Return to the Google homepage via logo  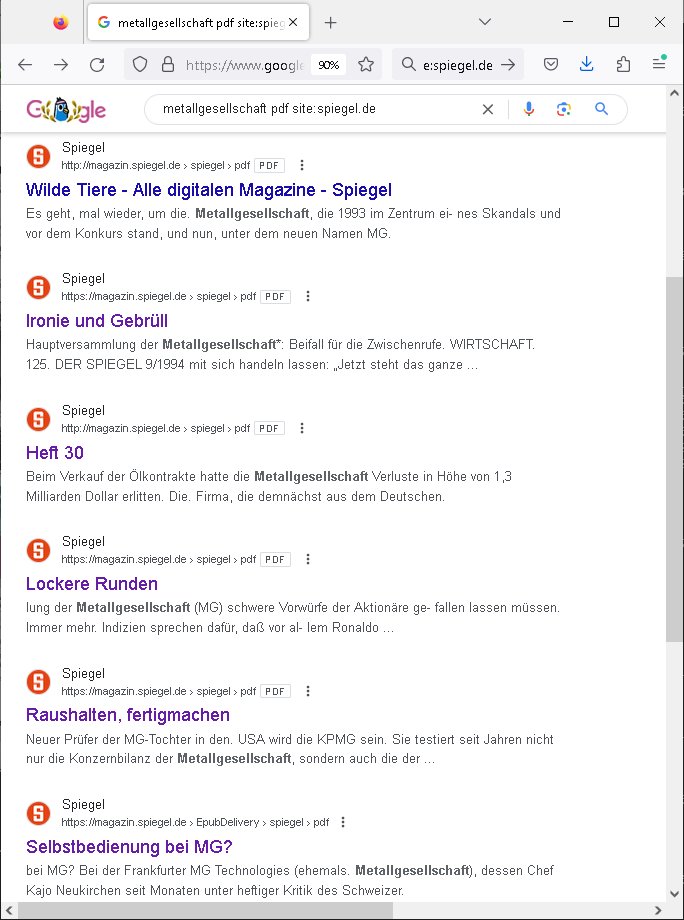point(66,109)
